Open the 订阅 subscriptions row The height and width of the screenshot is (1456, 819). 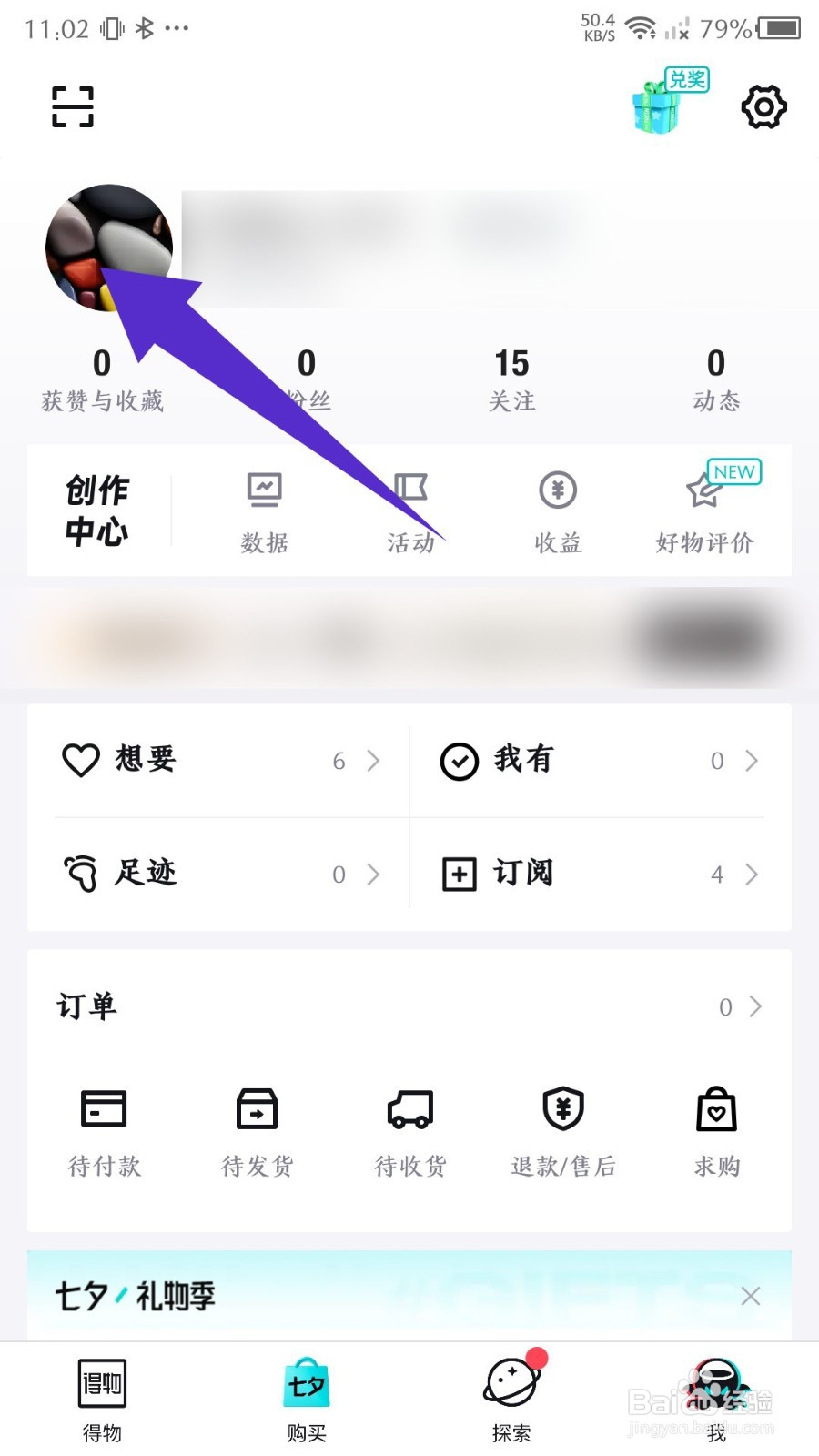click(x=601, y=874)
